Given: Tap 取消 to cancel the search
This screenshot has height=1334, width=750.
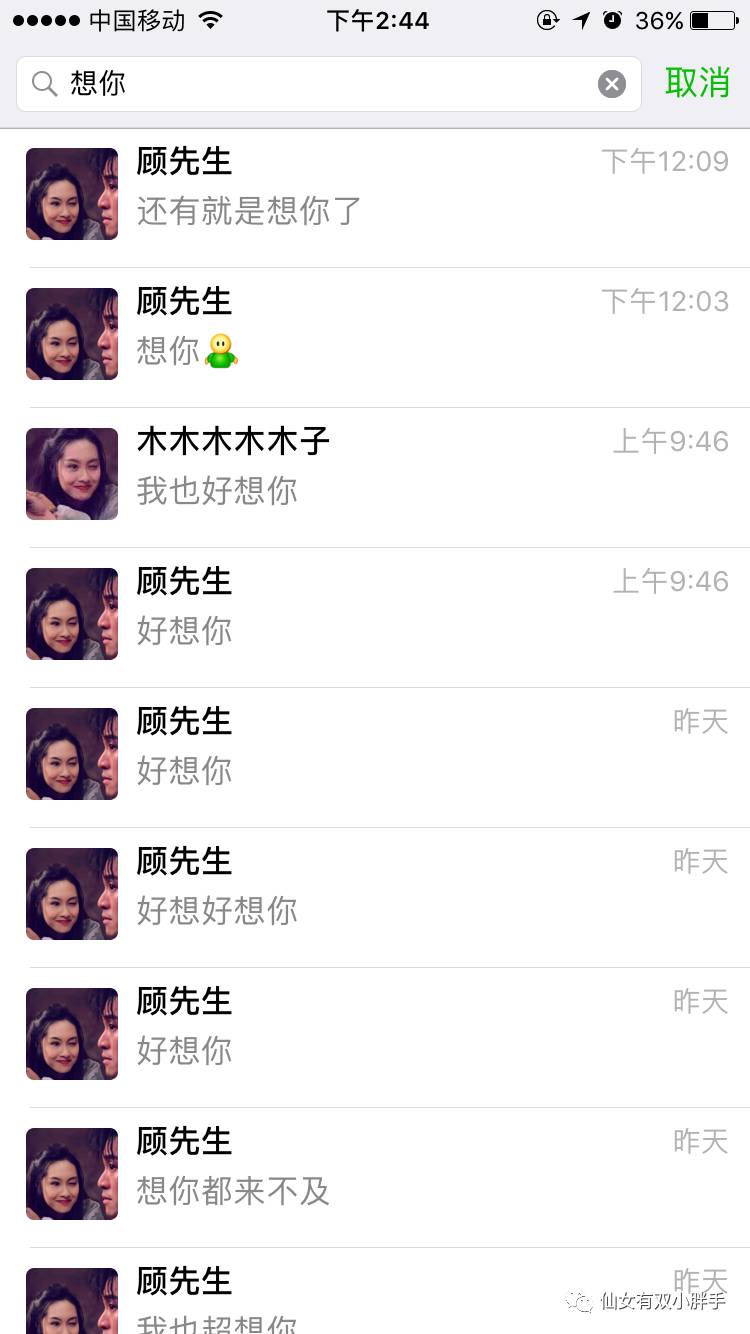Looking at the screenshot, I should point(697,83).
